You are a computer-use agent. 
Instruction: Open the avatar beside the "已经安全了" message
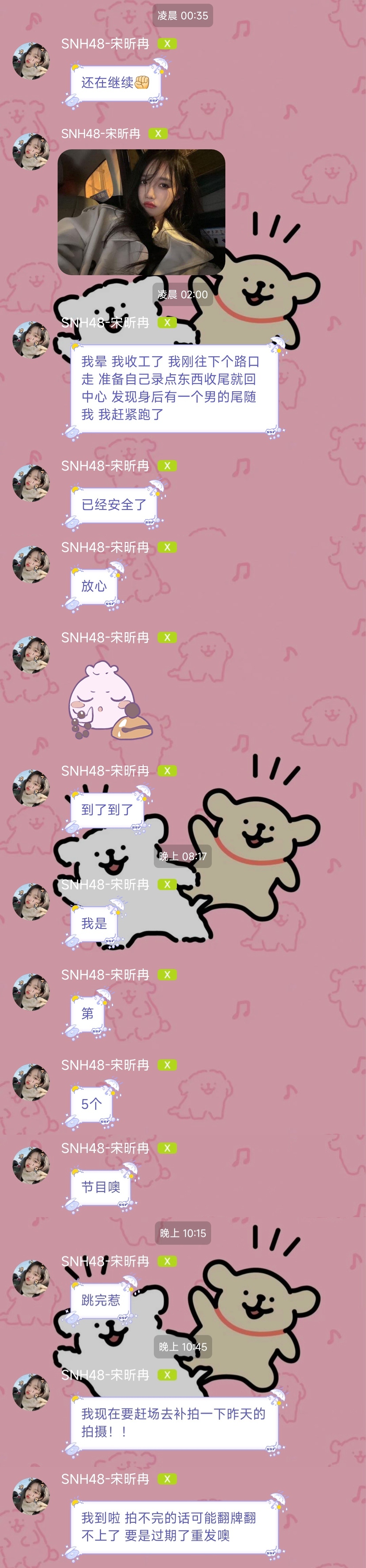(x=31, y=483)
